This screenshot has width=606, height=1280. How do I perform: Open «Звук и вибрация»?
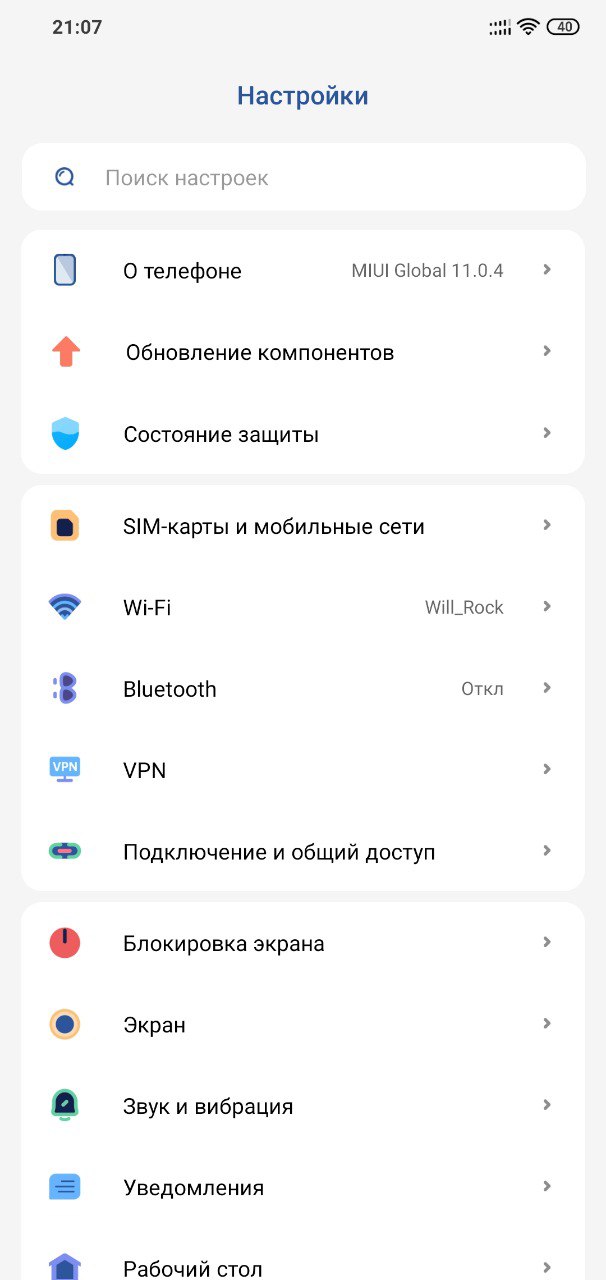pos(303,1107)
